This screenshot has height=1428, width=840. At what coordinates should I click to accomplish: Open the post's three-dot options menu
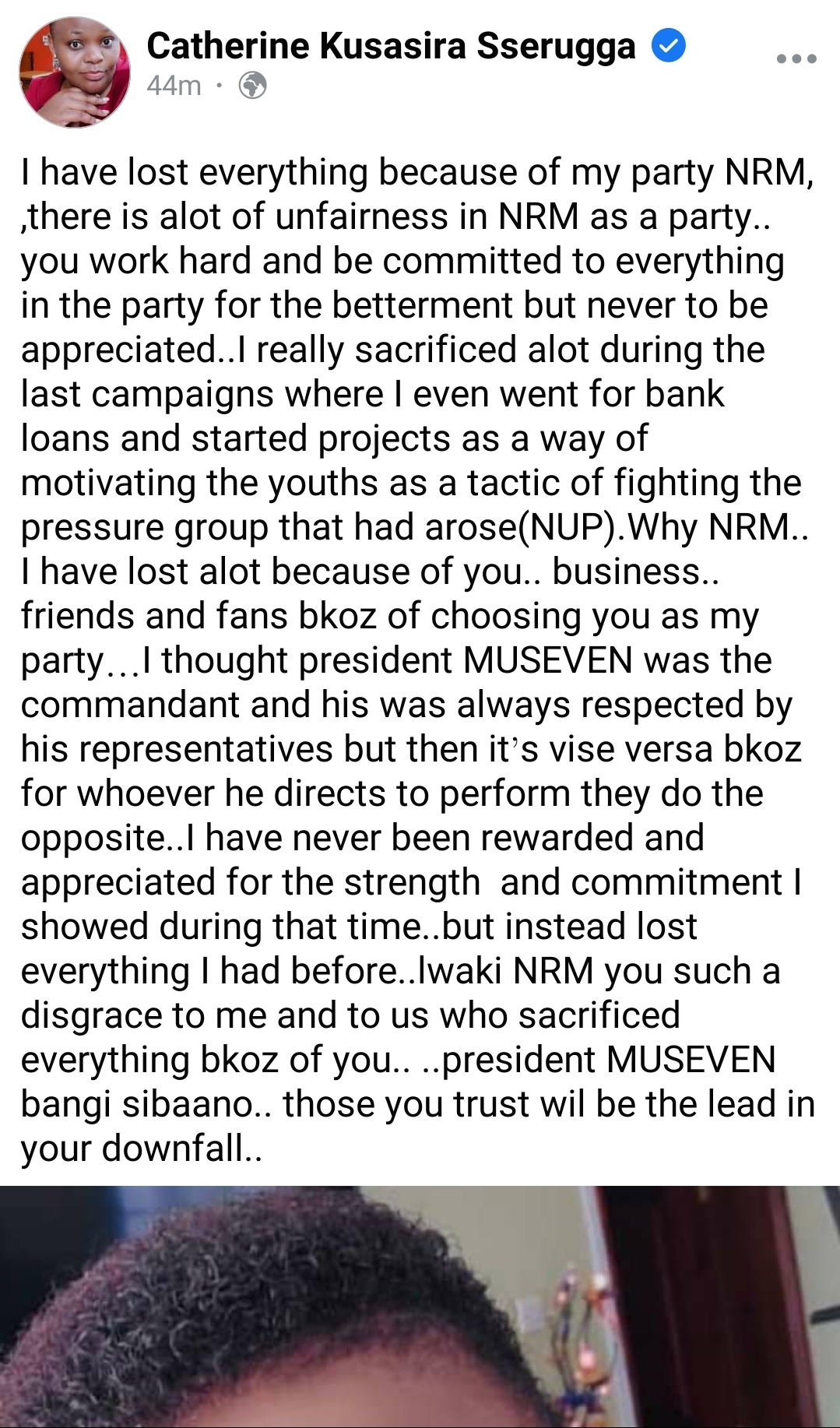(796, 59)
